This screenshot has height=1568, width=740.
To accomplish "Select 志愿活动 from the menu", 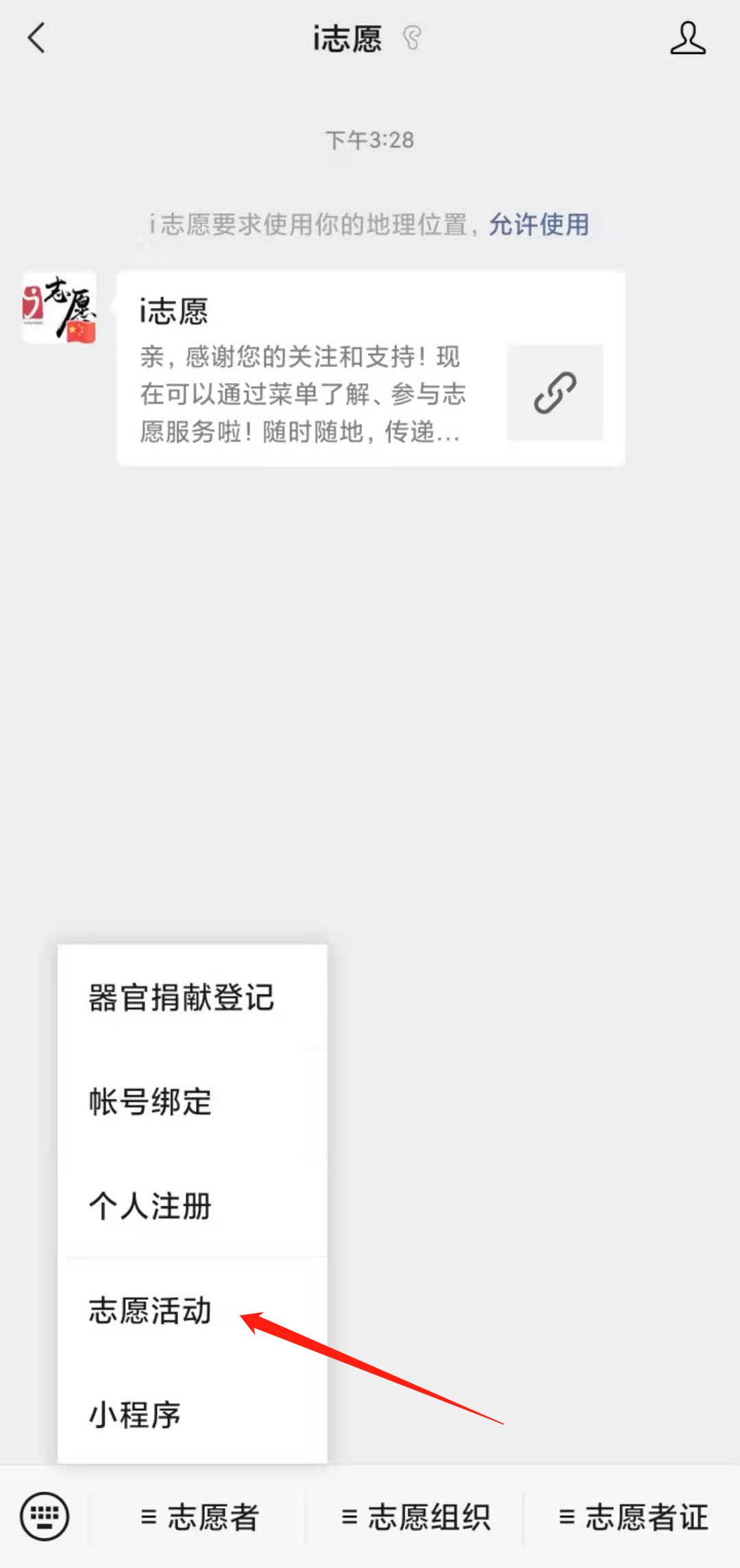I will pyautogui.click(x=193, y=1310).
